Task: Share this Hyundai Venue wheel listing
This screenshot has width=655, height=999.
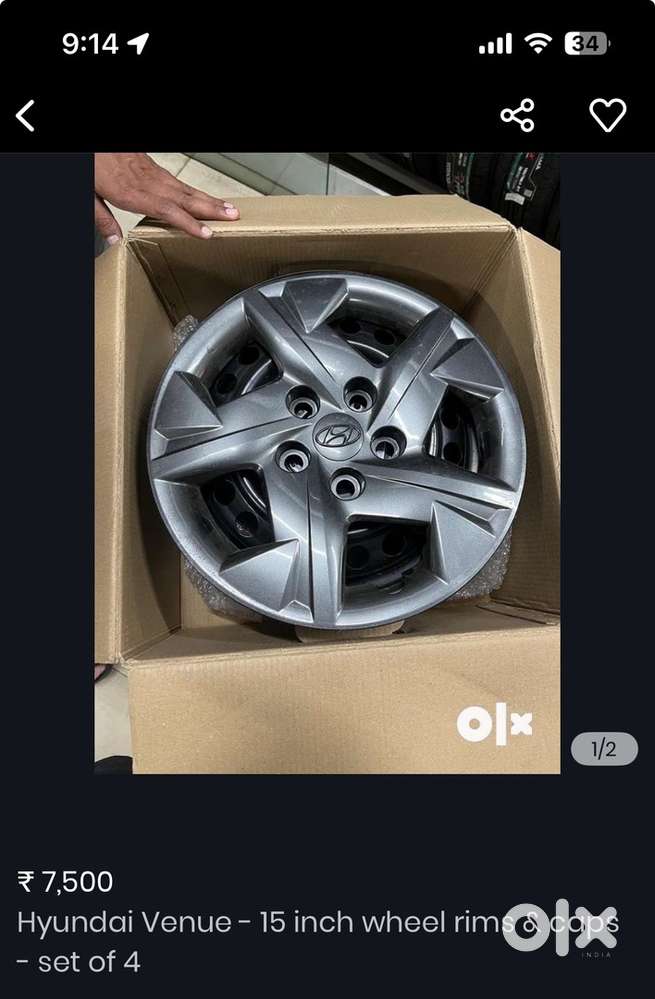Action: 517,116
